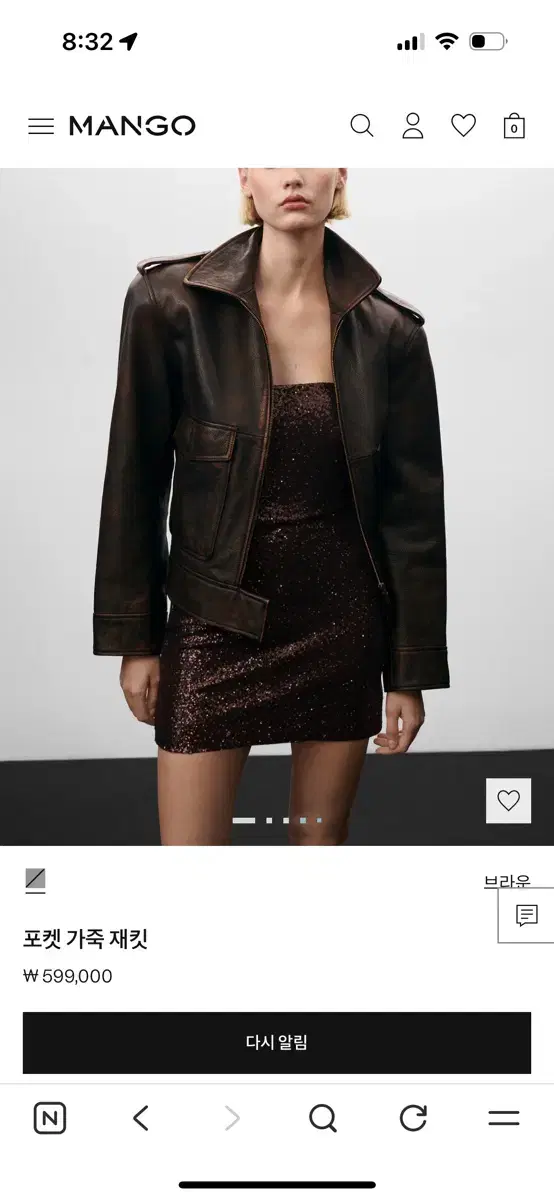Select the brown color swatch
Image resolution: width=554 pixels, height=1200 pixels.
tap(36, 880)
